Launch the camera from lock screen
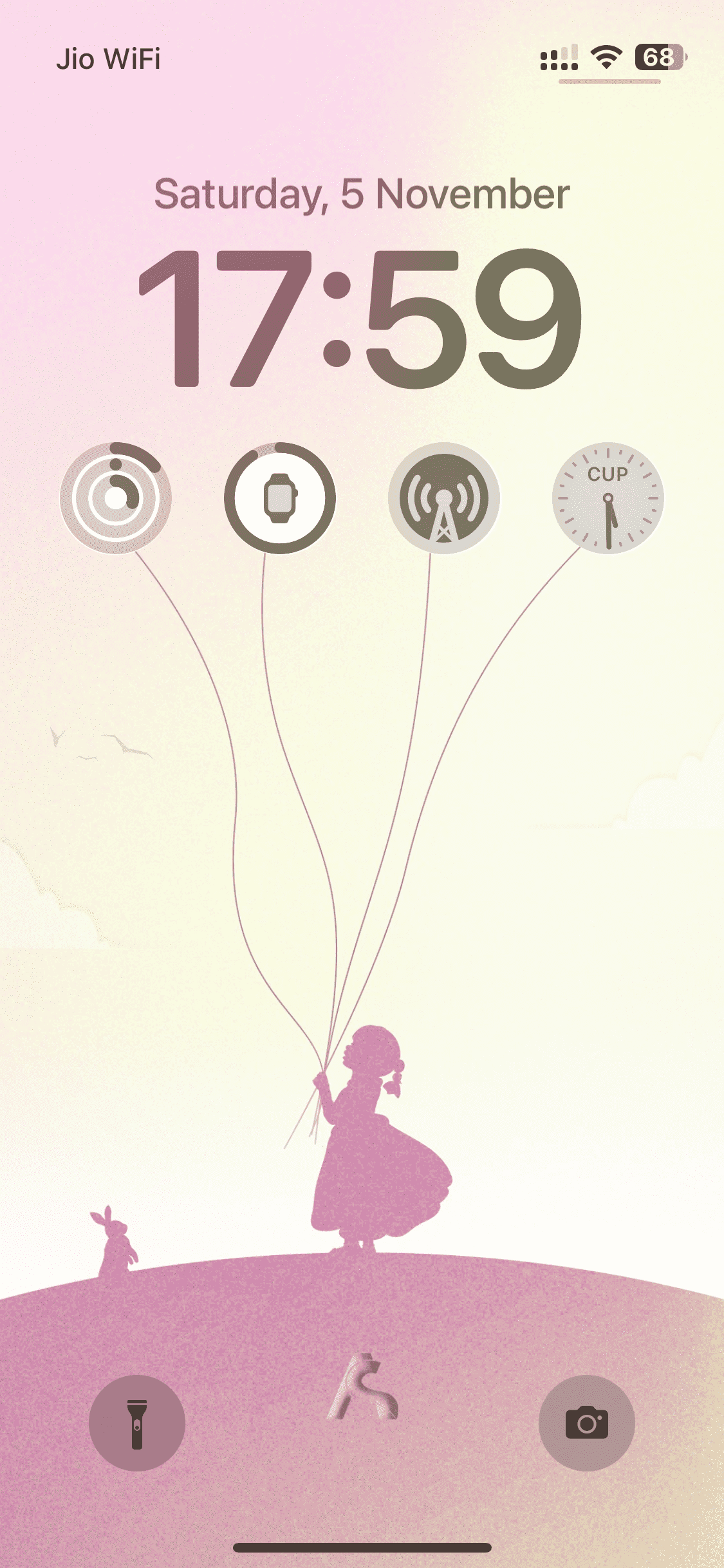Screen dimensions: 724x1568 pos(586,1423)
